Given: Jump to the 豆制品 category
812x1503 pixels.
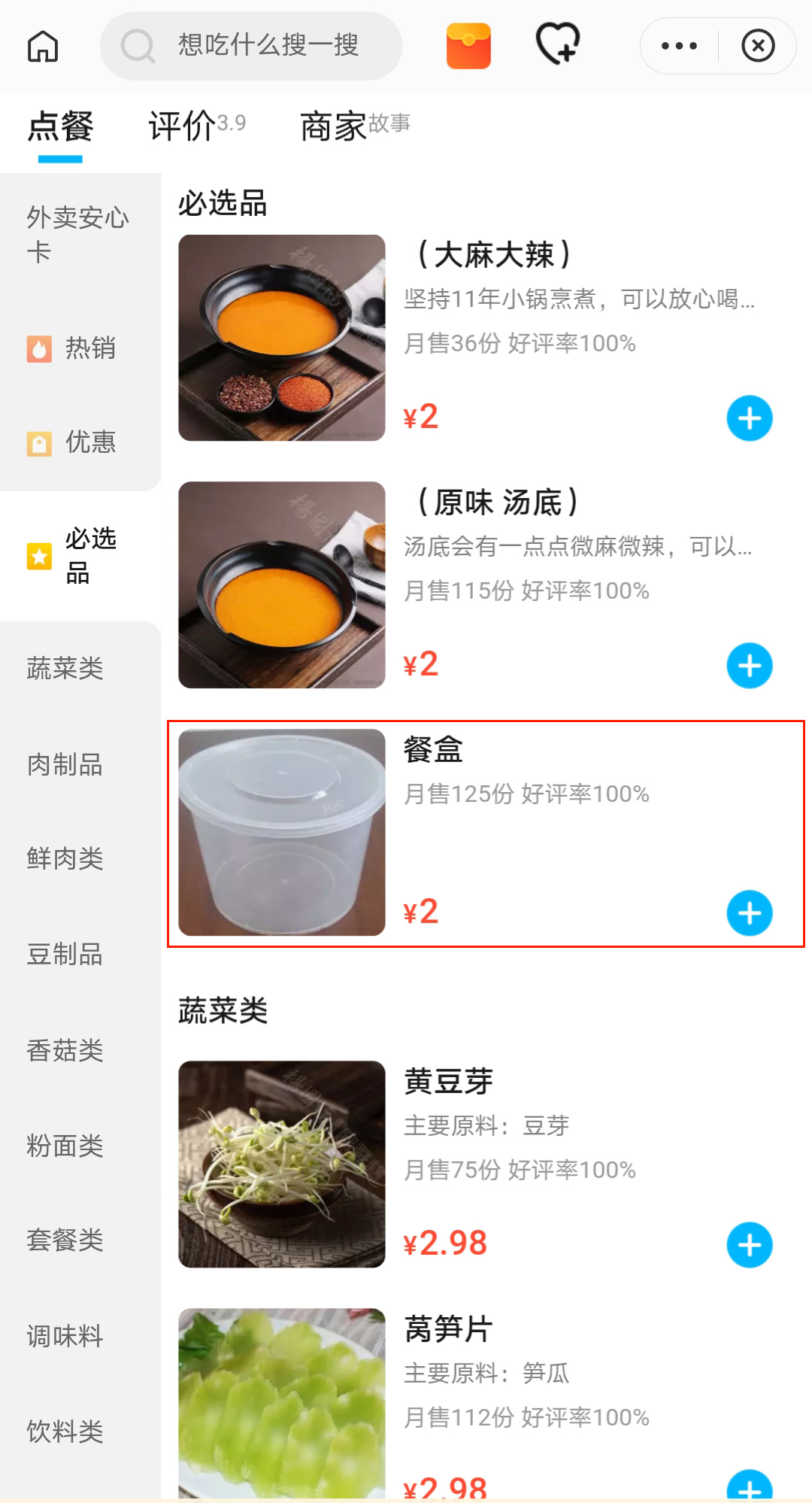Looking at the screenshot, I should click(65, 954).
